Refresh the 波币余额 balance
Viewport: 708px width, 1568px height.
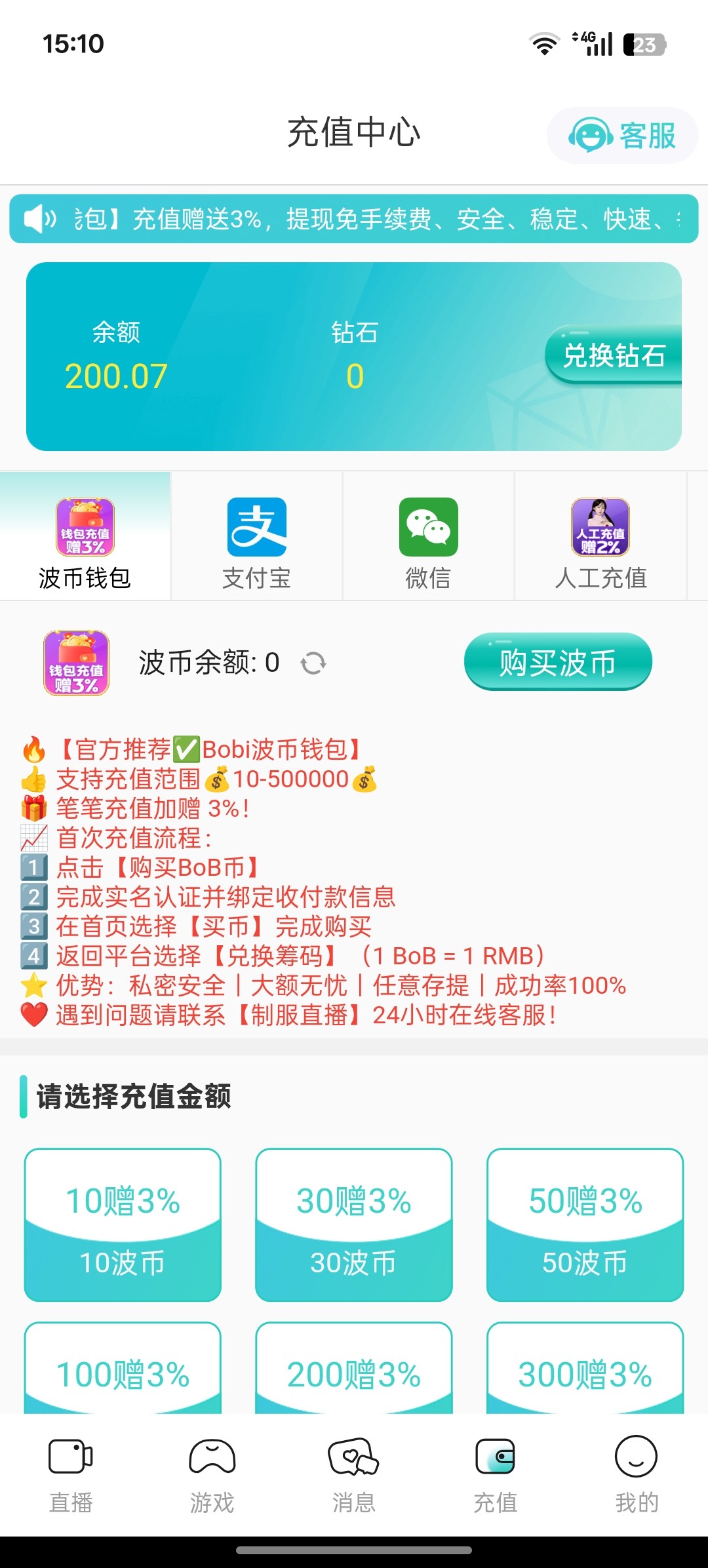tap(313, 663)
